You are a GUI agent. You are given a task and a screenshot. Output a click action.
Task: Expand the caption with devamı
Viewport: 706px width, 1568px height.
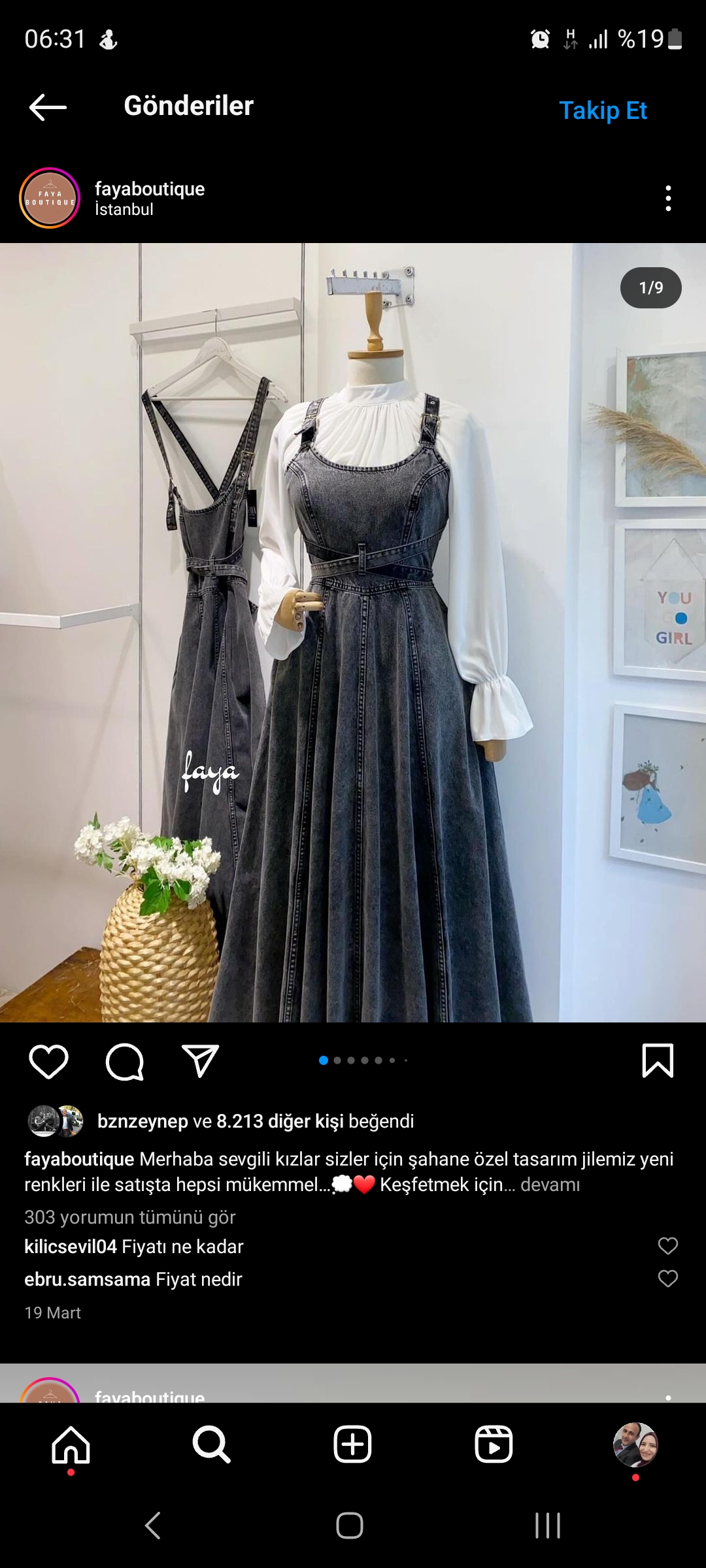[550, 1184]
